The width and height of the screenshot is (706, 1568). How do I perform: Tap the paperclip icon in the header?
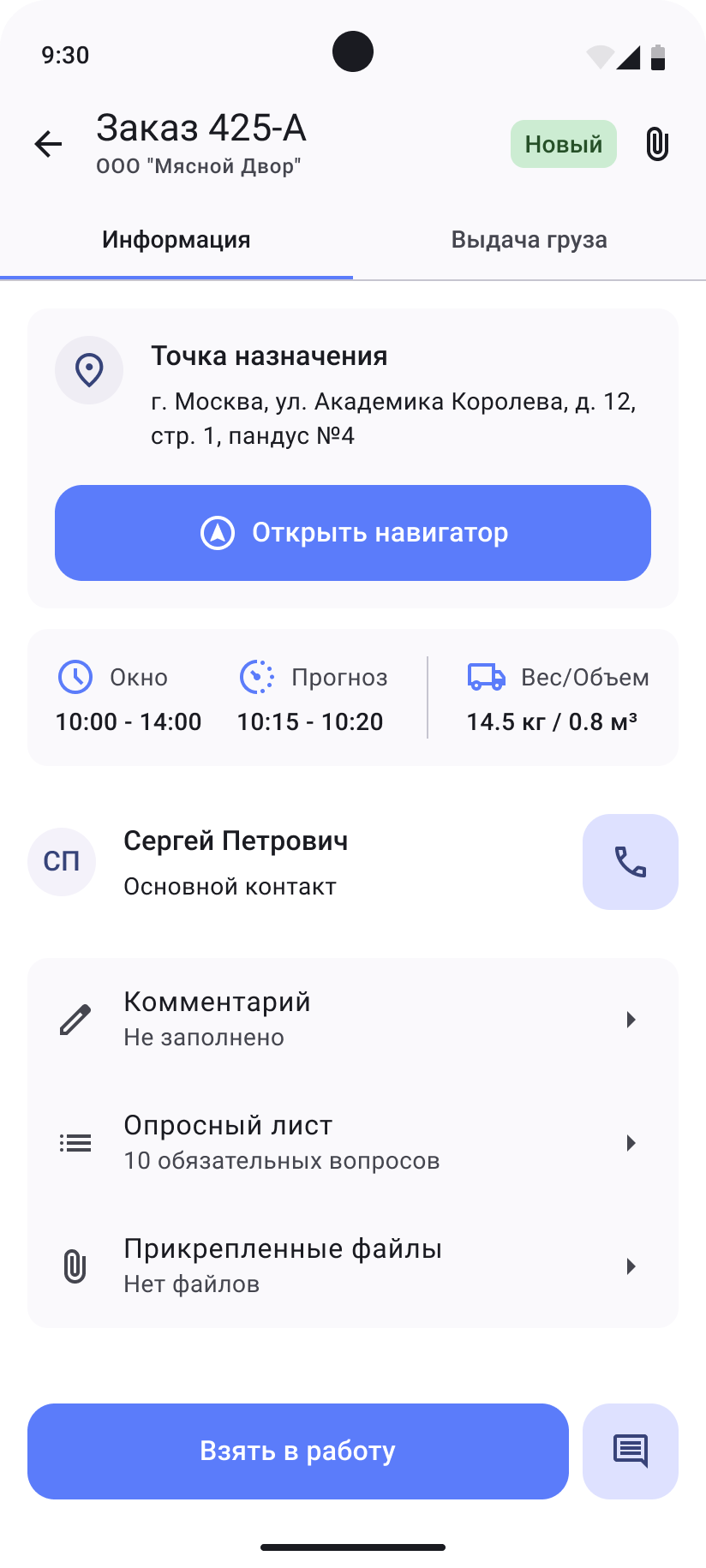(656, 144)
